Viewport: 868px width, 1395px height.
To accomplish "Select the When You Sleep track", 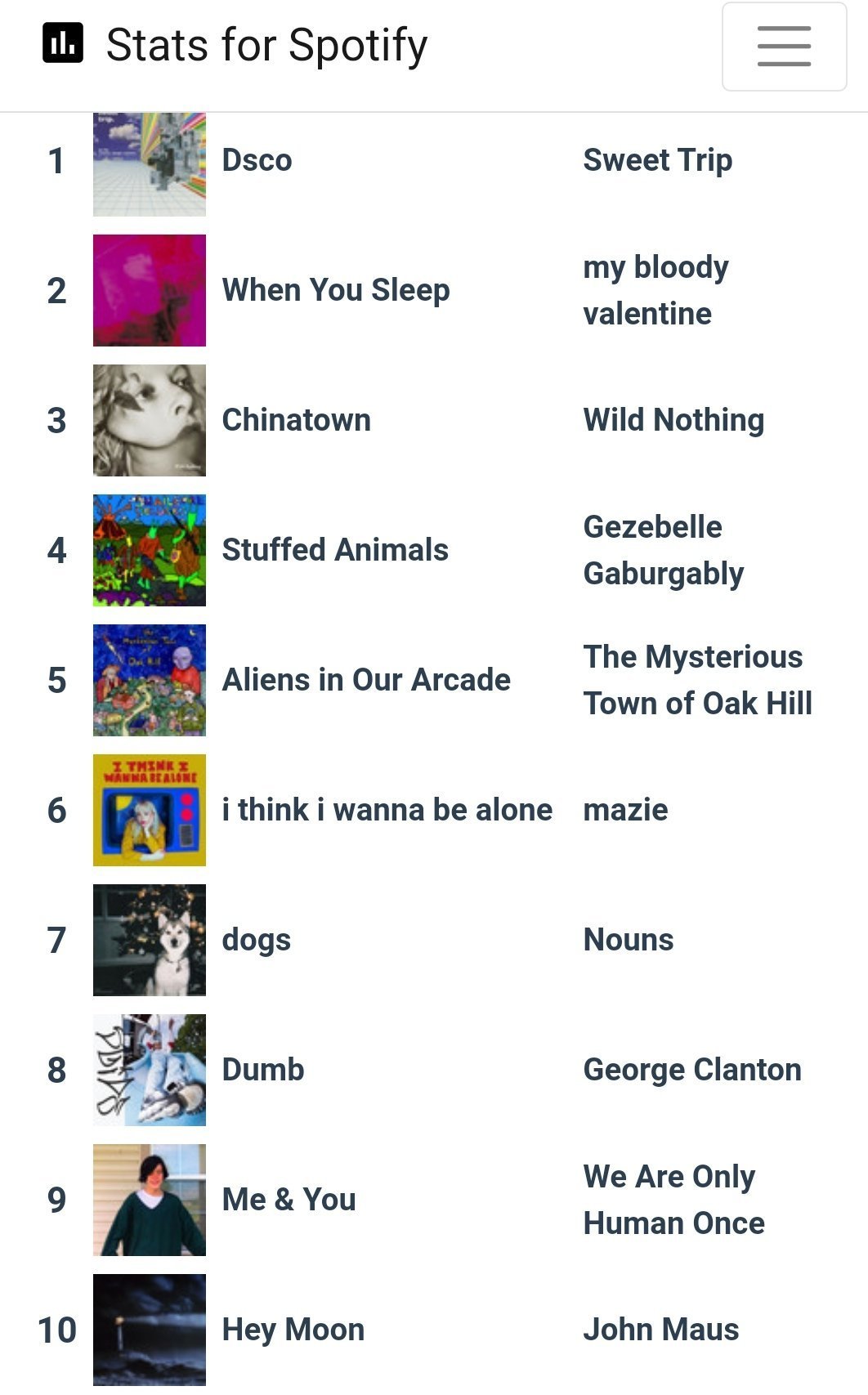I will [x=434, y=291].
